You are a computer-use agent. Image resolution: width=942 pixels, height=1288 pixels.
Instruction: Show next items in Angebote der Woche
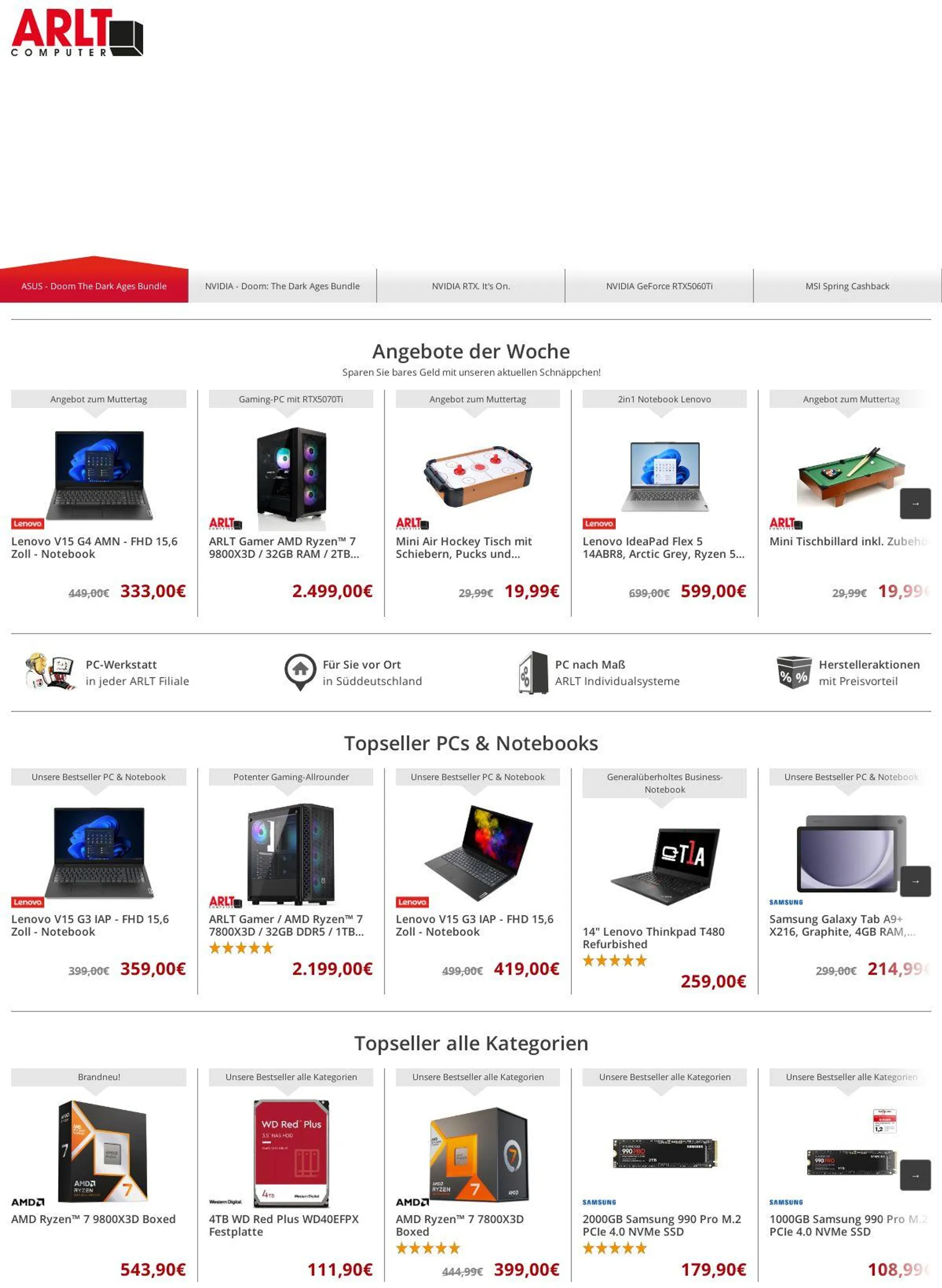pos(915,504)
